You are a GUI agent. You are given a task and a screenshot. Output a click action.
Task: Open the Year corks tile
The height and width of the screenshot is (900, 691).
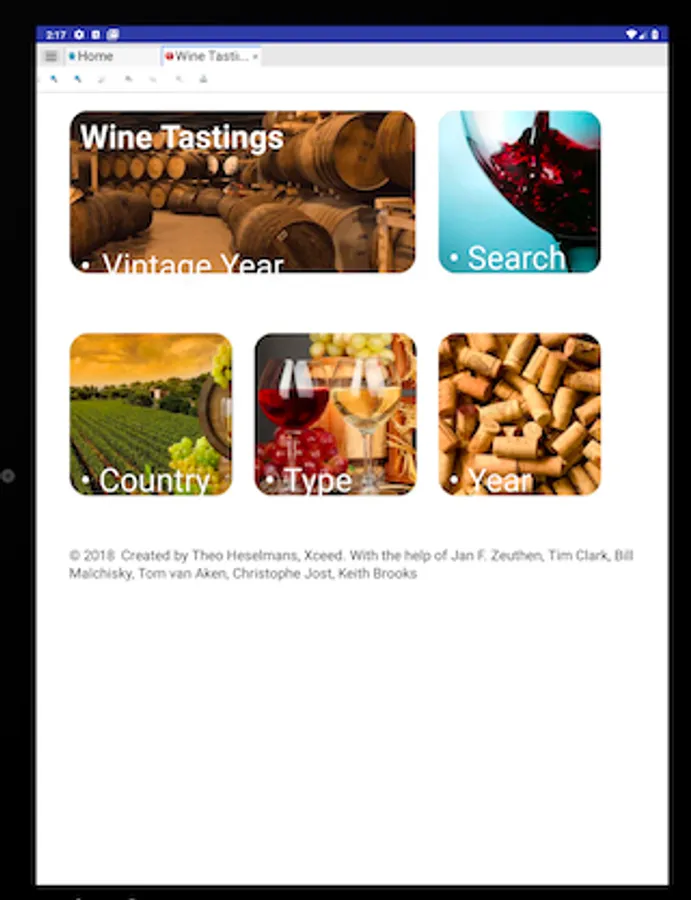click(x=519, y=414)
